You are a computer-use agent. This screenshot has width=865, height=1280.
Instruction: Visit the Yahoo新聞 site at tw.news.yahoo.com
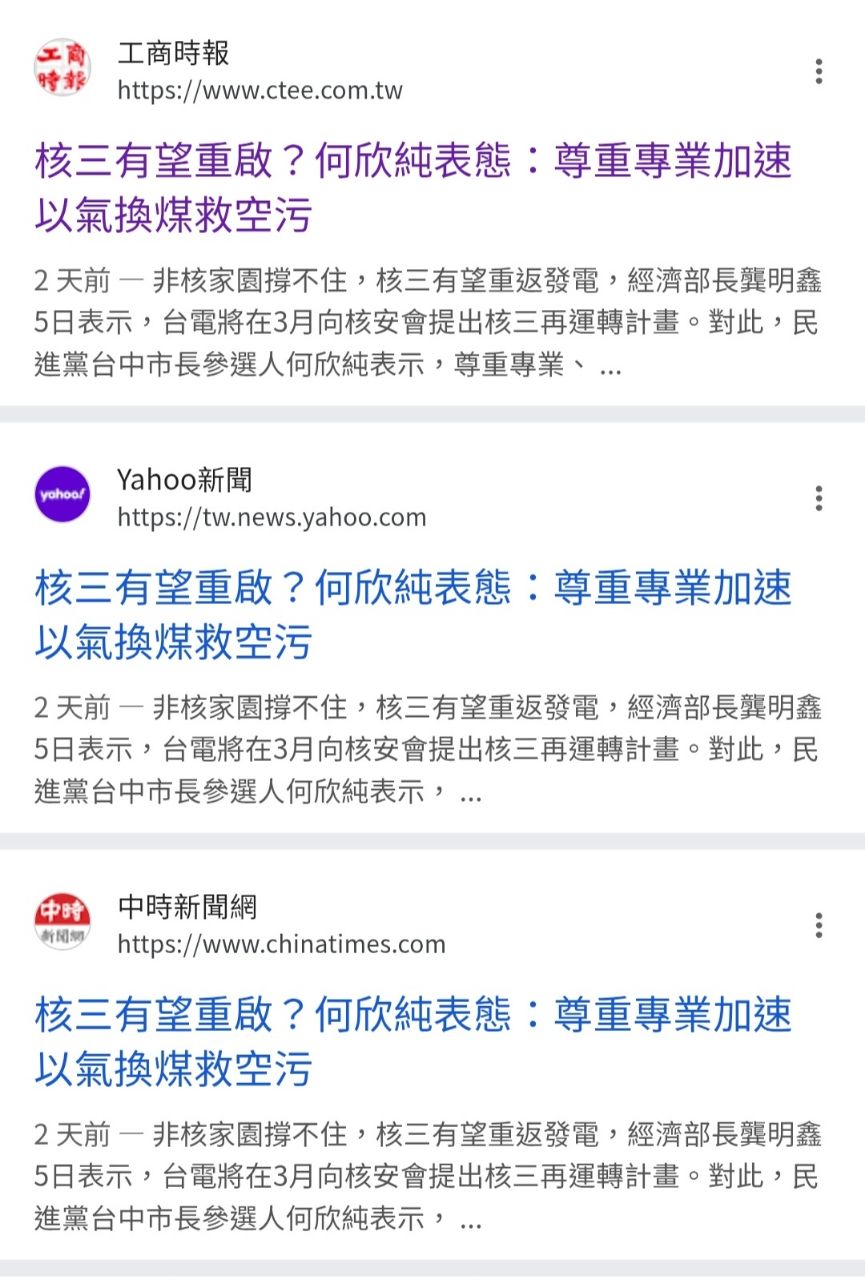(x=271, y=517)
